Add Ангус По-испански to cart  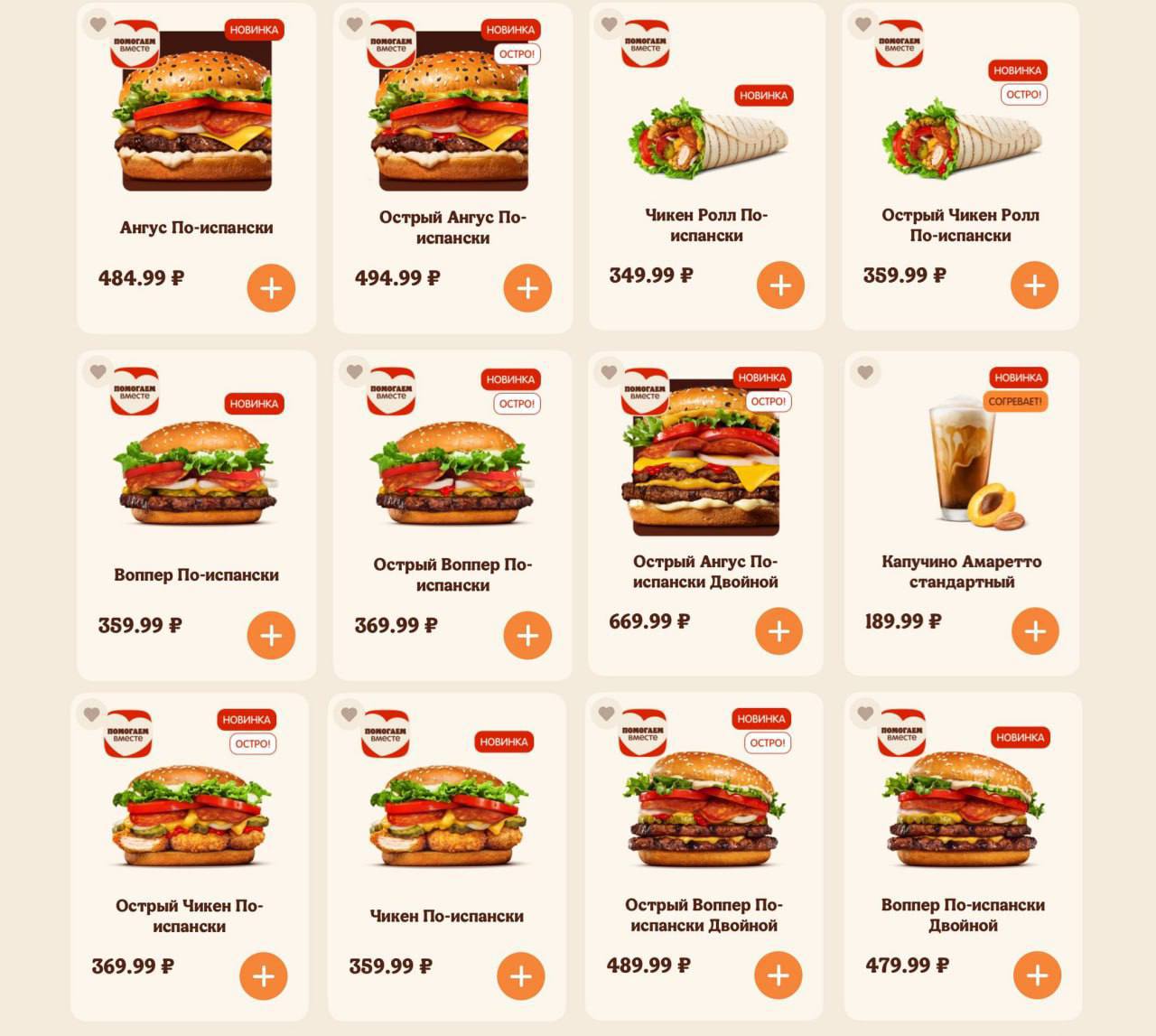click(271, 288)
